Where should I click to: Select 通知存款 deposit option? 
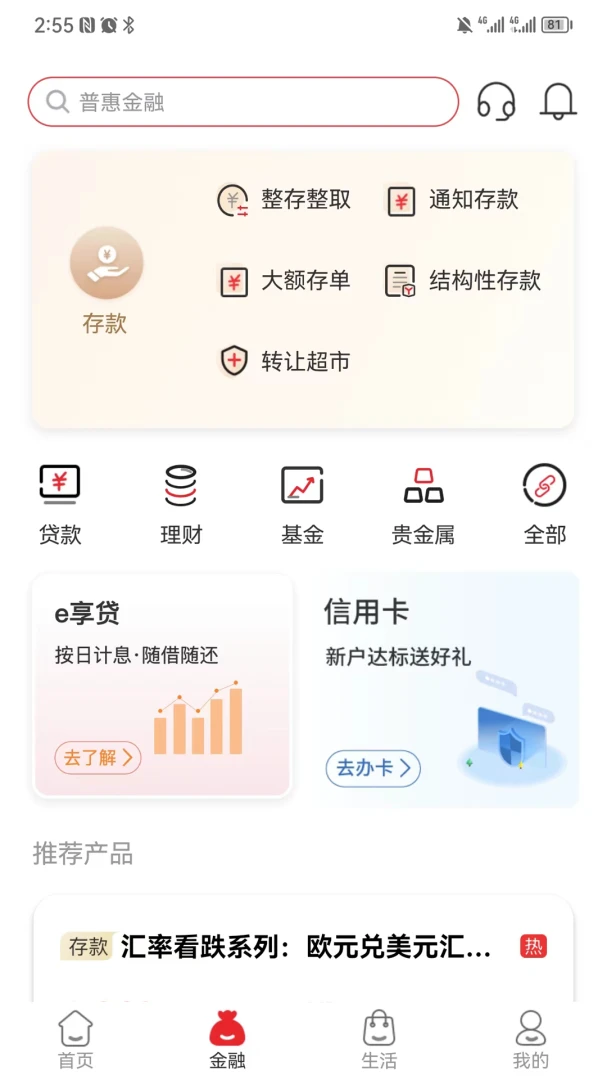click(453, 200)
